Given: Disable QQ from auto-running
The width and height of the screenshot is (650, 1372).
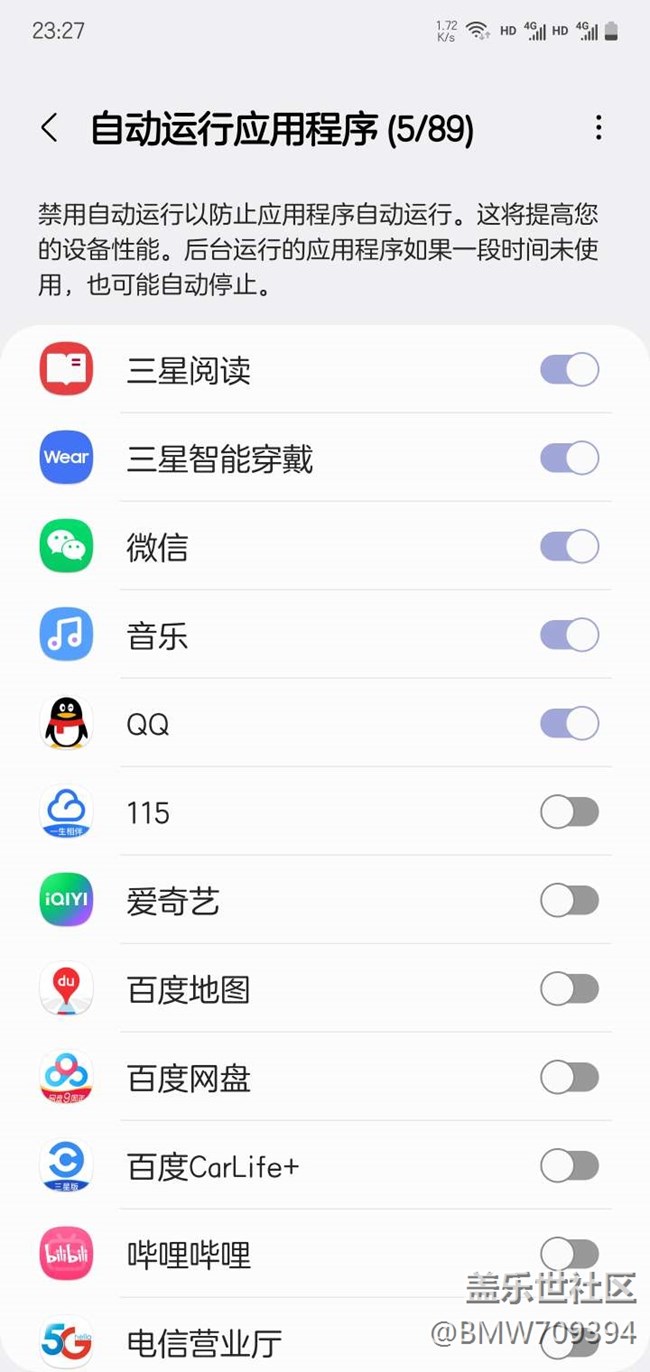Looking at the screenshot, I should (x=569, y=724).
